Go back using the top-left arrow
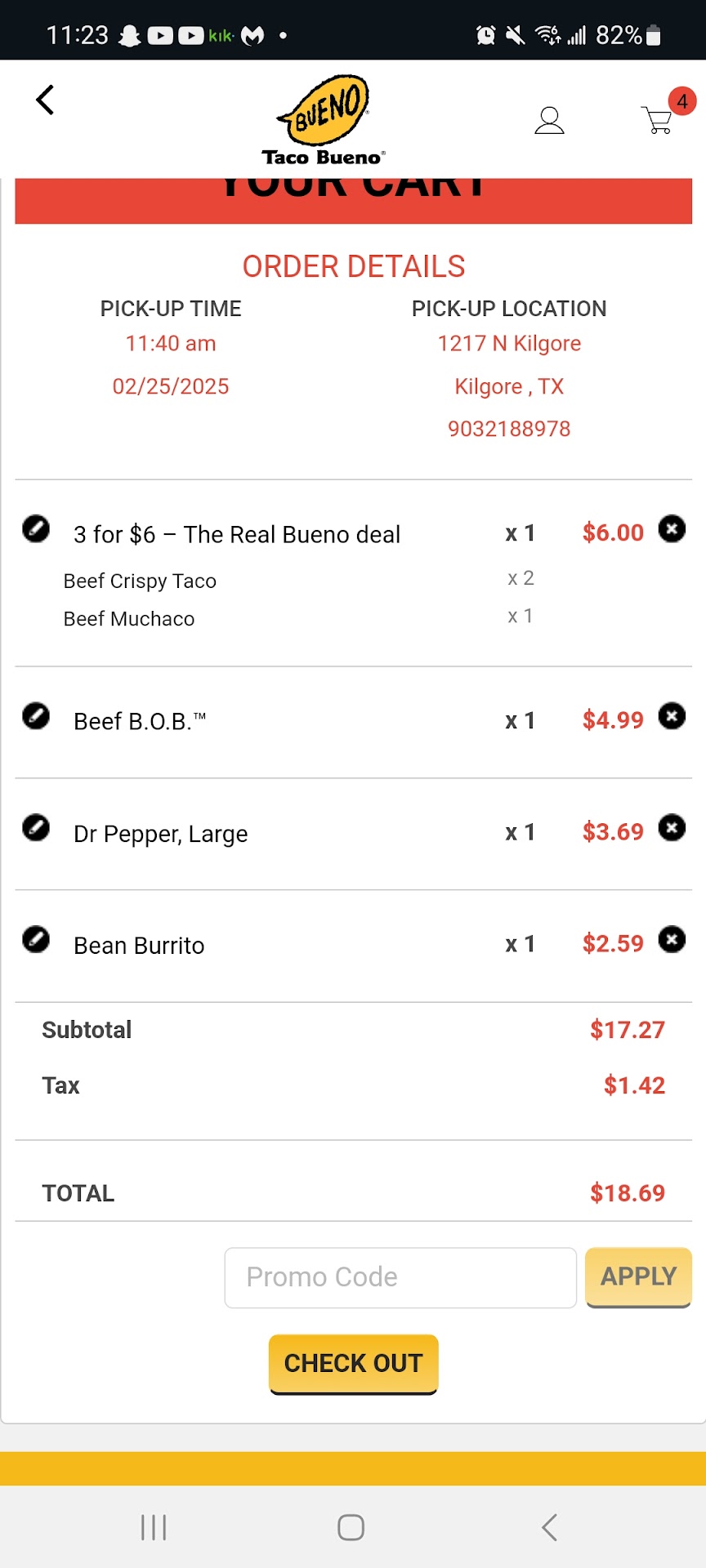This screenshot has height=1568, width=706. click(45, 100)
